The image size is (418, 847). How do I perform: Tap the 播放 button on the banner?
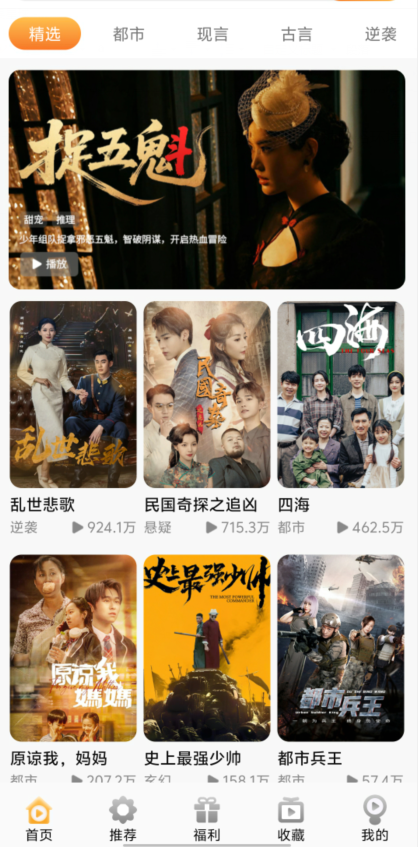50,264
